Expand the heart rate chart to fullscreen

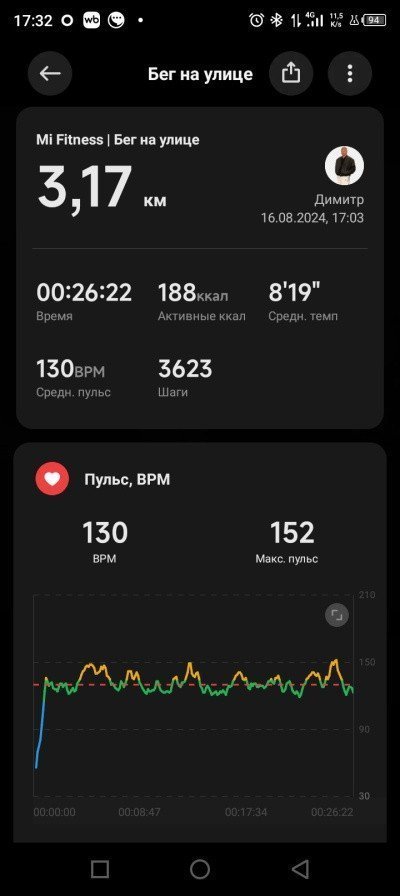337,615
